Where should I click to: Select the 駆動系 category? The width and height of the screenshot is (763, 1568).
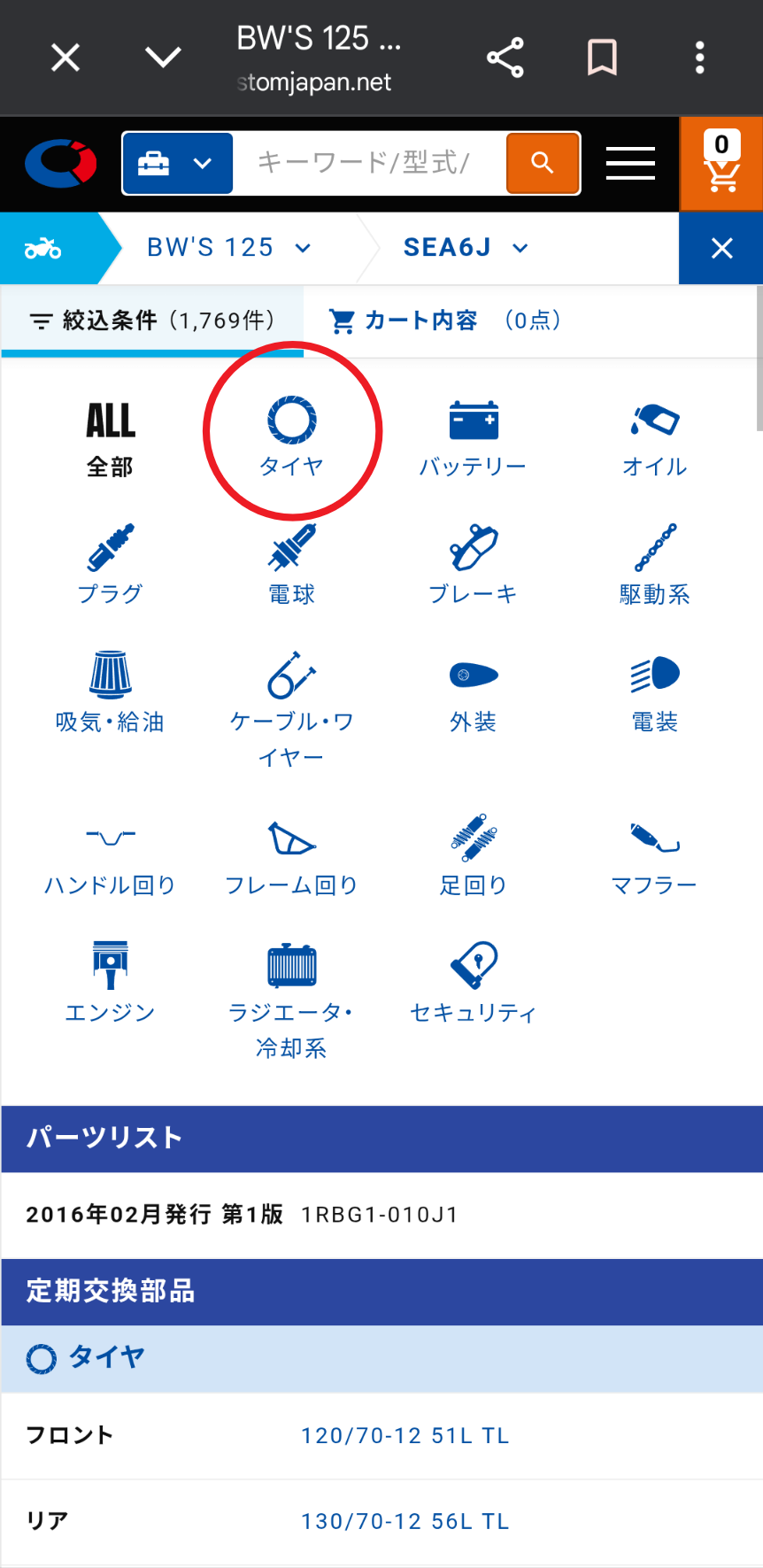654,564
